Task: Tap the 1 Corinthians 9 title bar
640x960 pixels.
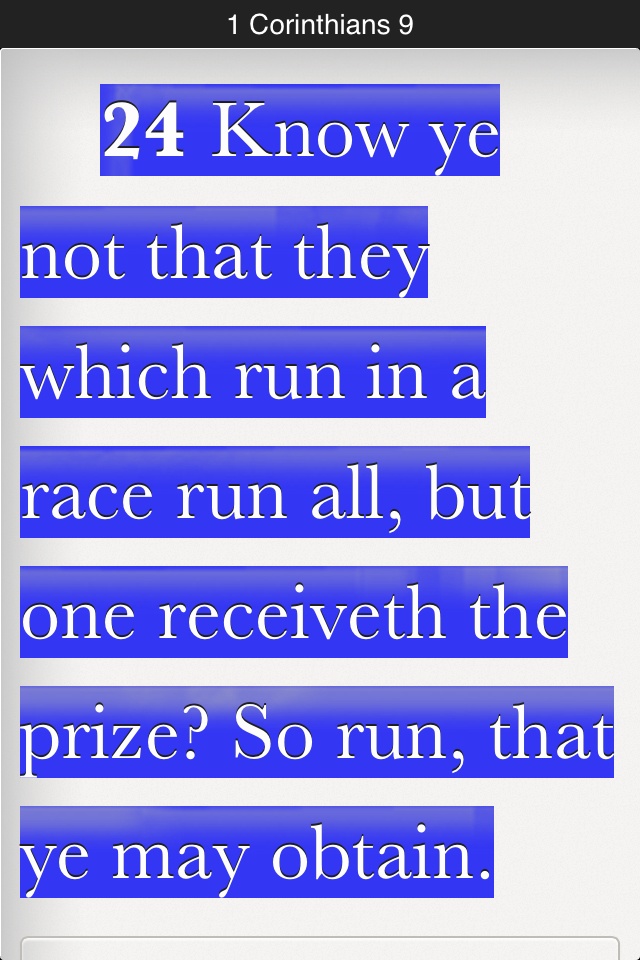Action: coord(320,25)
